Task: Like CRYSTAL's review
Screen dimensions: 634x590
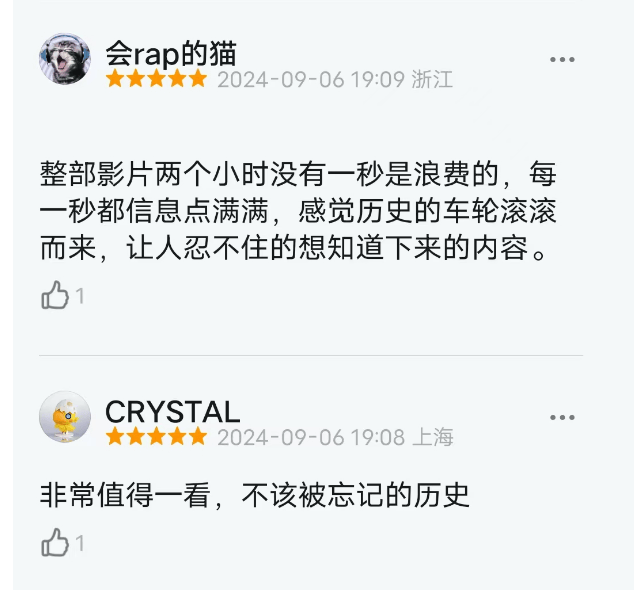Action: [56, 543]
